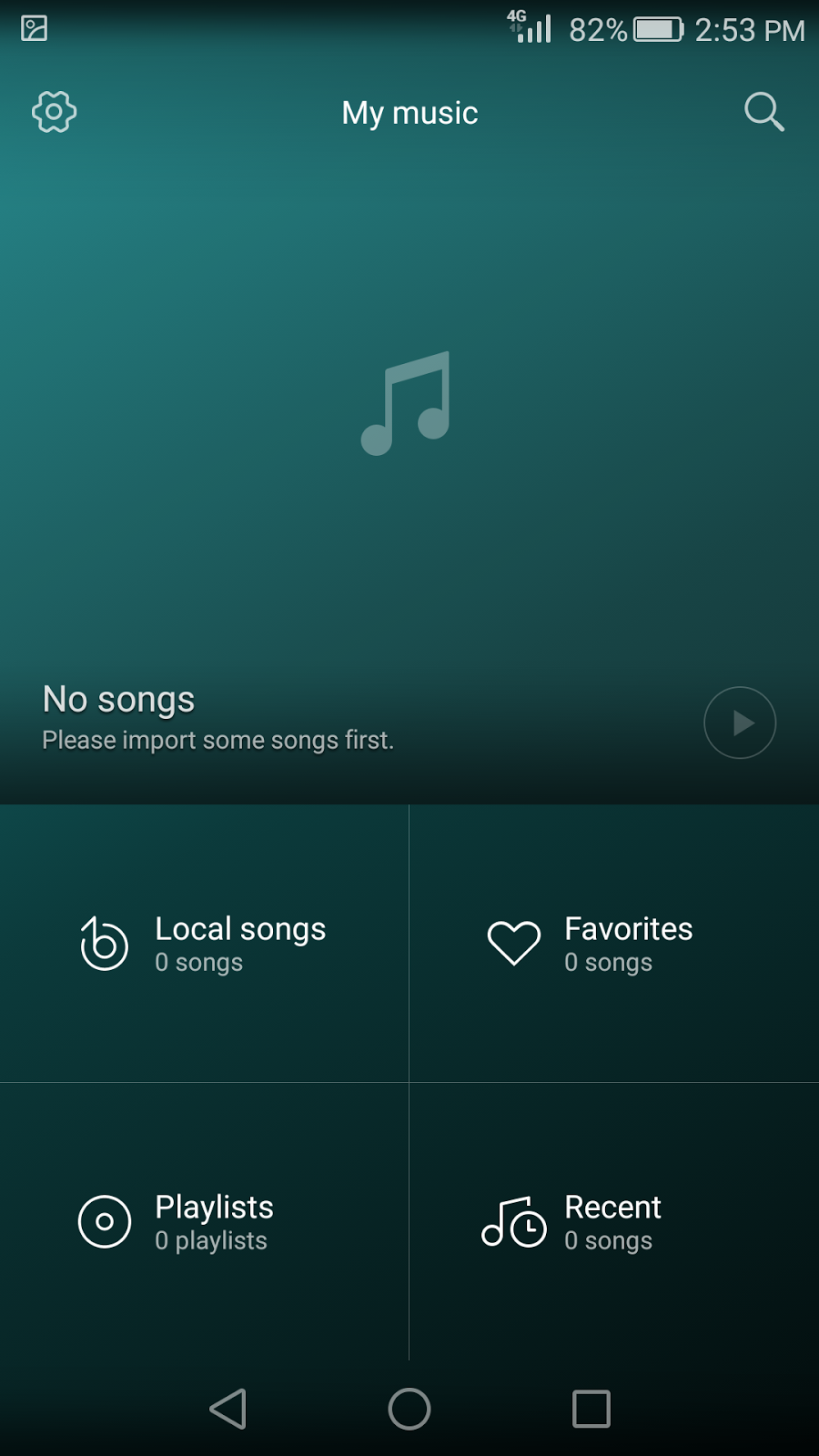819x1456 pixels.
Task: Go back using the navigation bar
Action: coord(227,1409)
